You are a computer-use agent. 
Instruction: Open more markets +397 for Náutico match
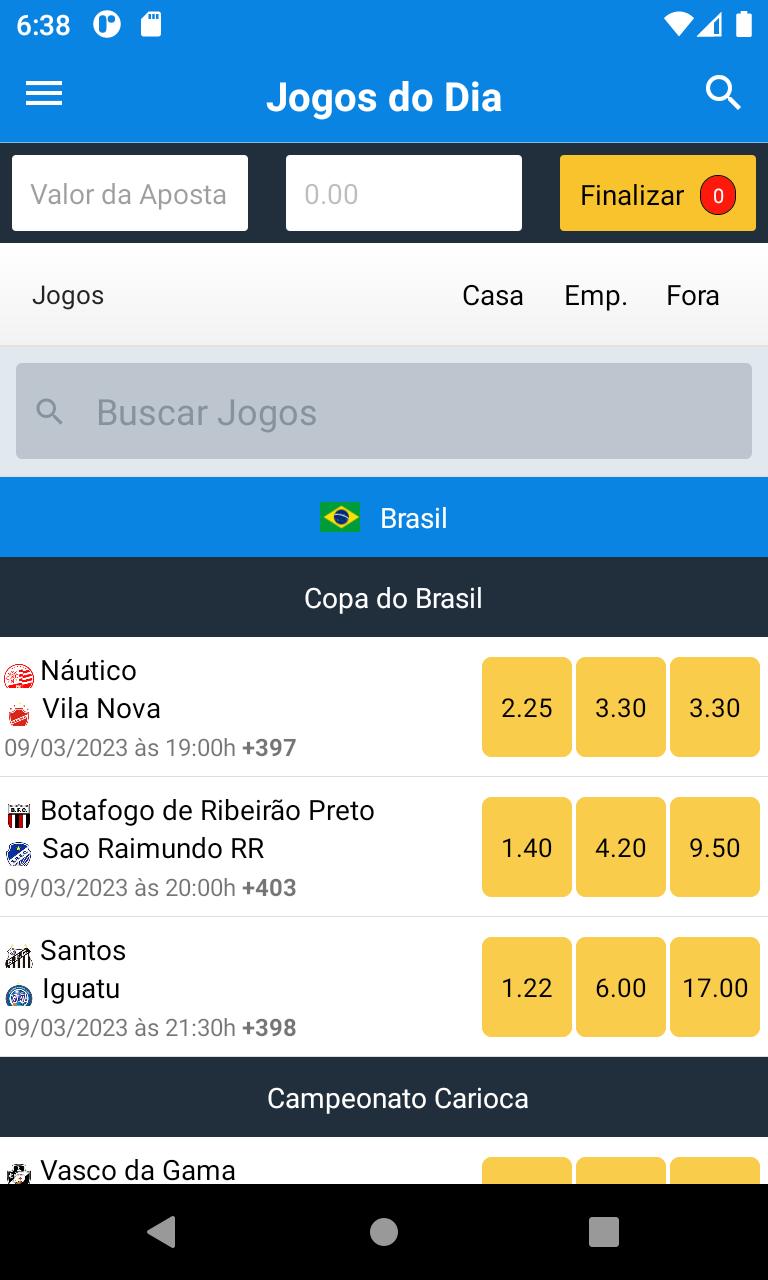[x=269, y=747]
